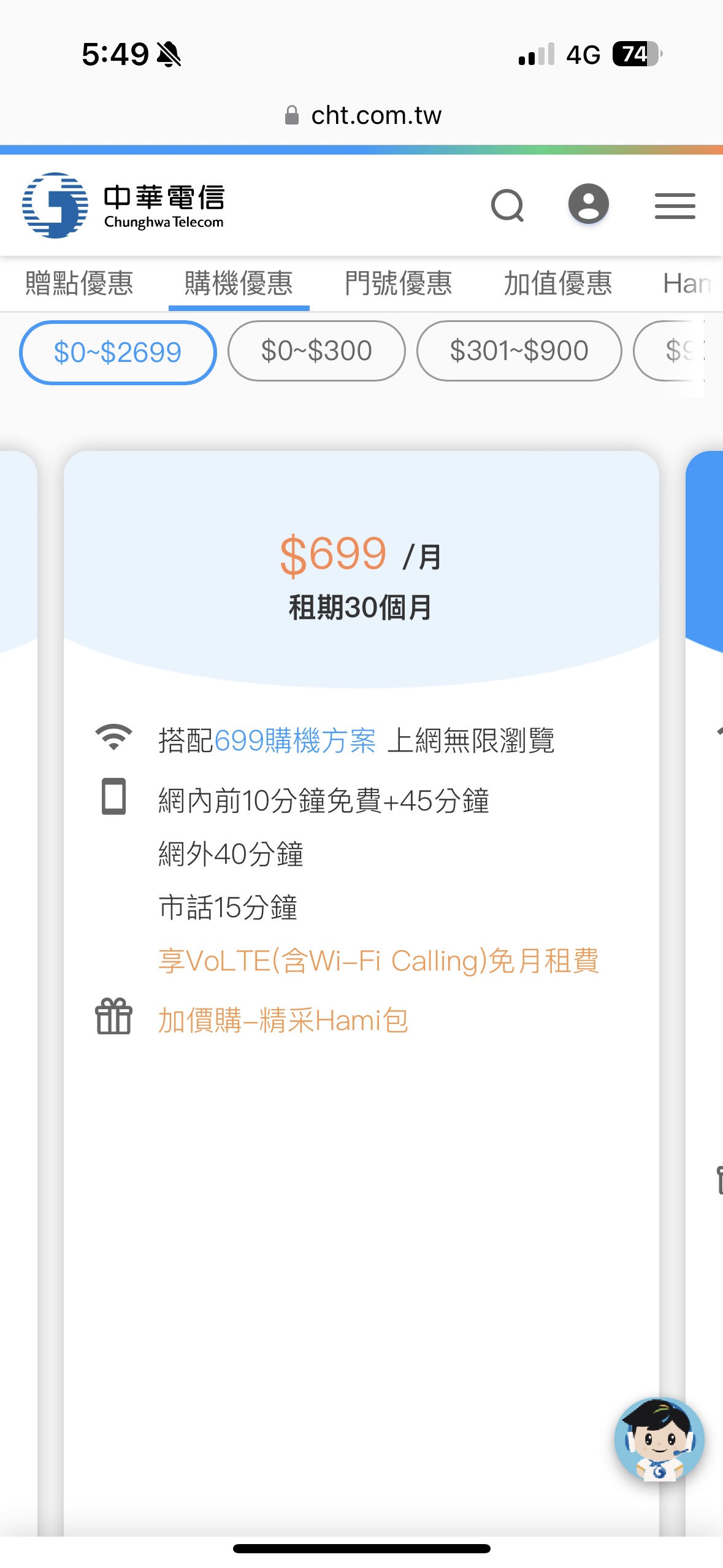Open the customer service chatbot avatar
This screenshot has width=723, height=1568.
659,1440
